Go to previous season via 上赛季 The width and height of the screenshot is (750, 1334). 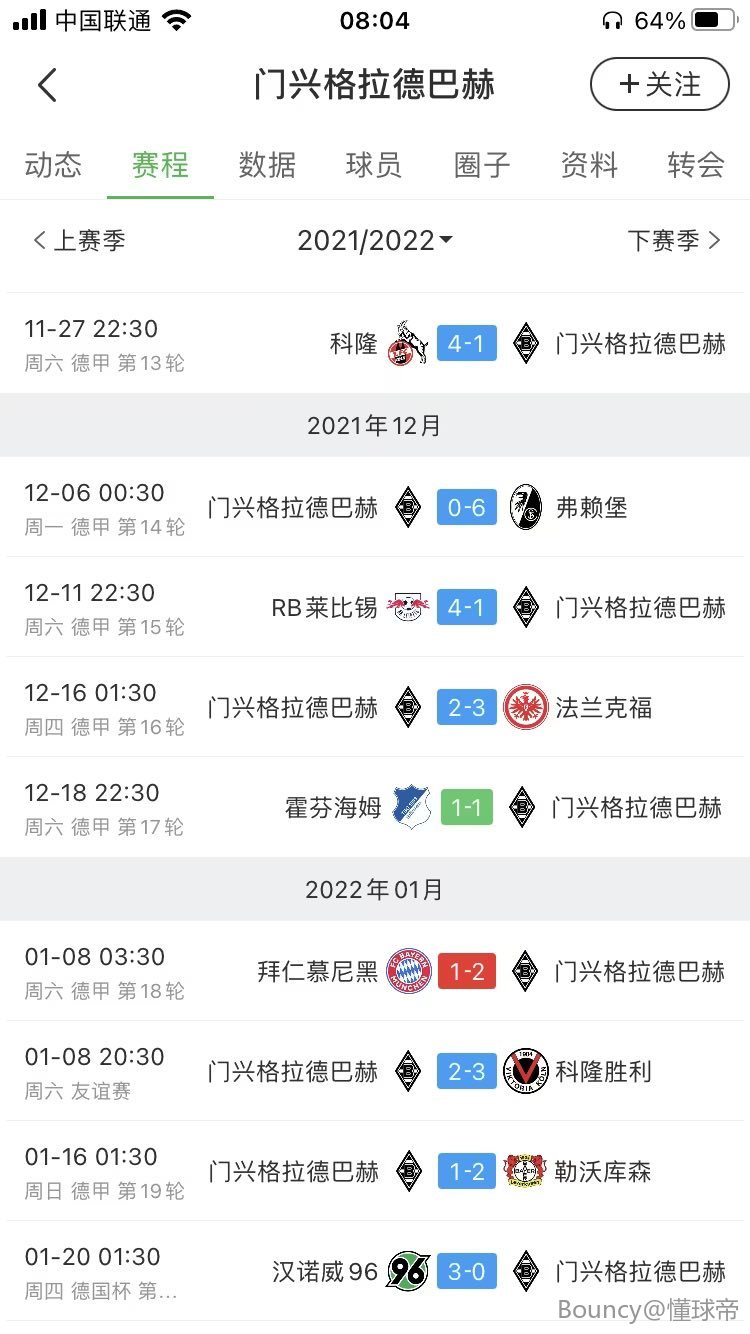(x=79, y=241)
